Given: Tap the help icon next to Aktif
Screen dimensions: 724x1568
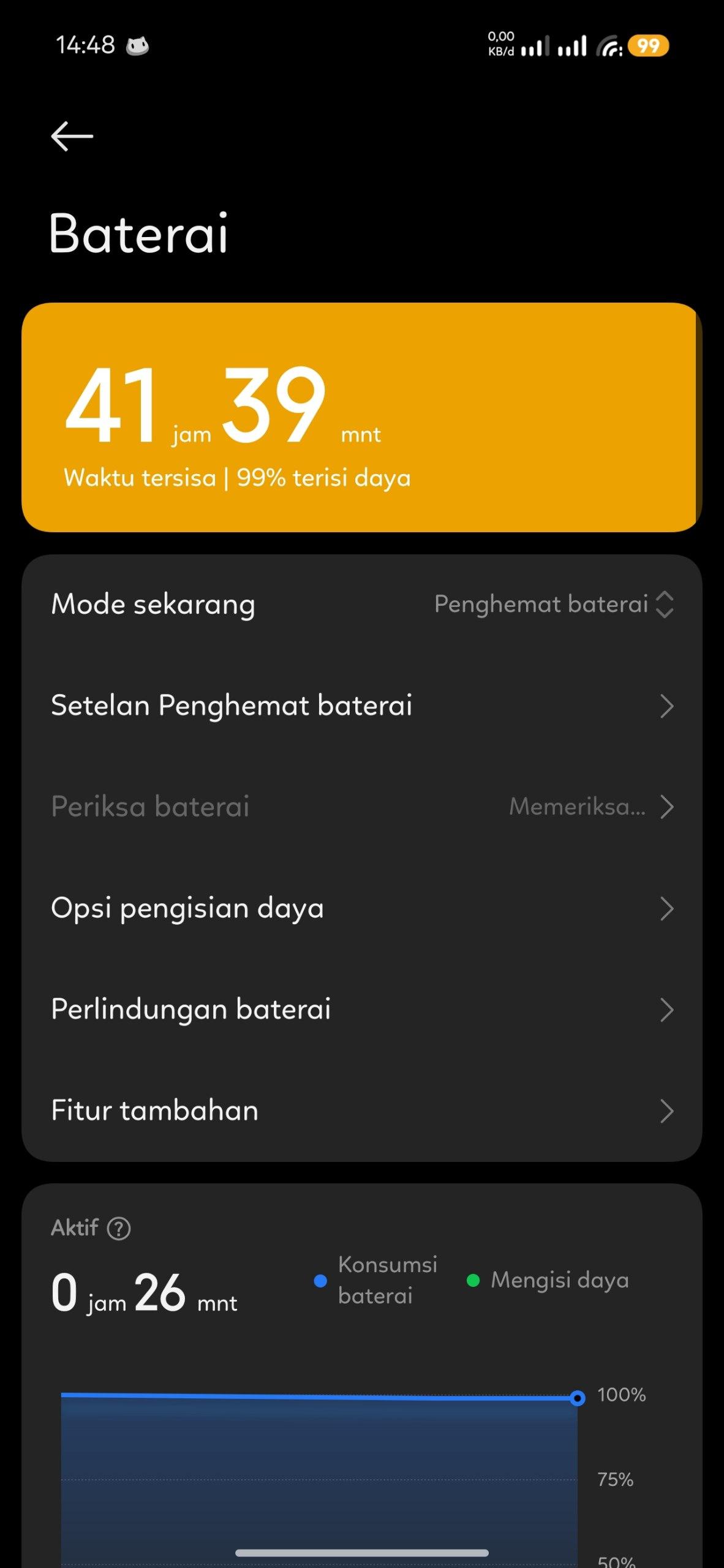Looking at the screenshot, I should click(119, 1228).
